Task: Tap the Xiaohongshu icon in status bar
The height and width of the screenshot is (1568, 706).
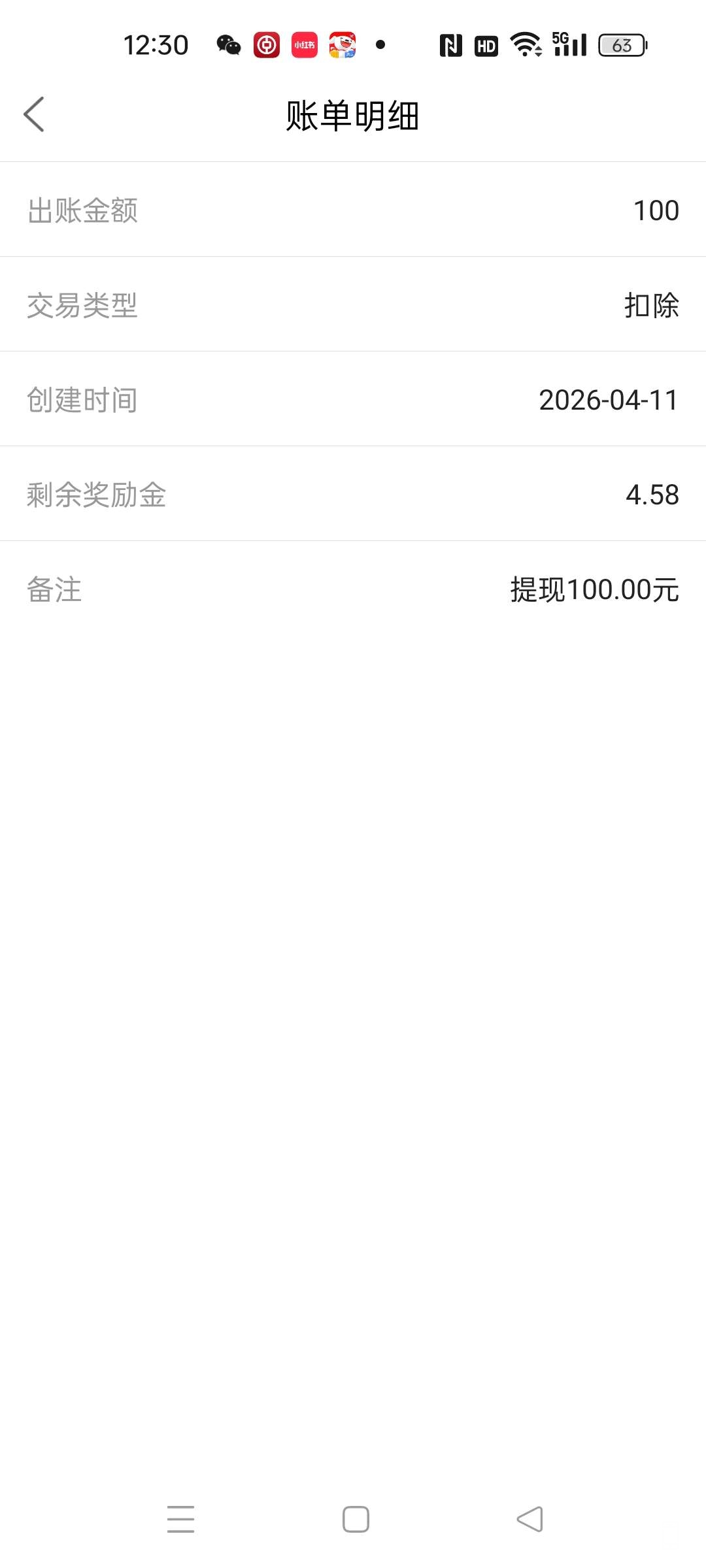Action: click(303, 46)
